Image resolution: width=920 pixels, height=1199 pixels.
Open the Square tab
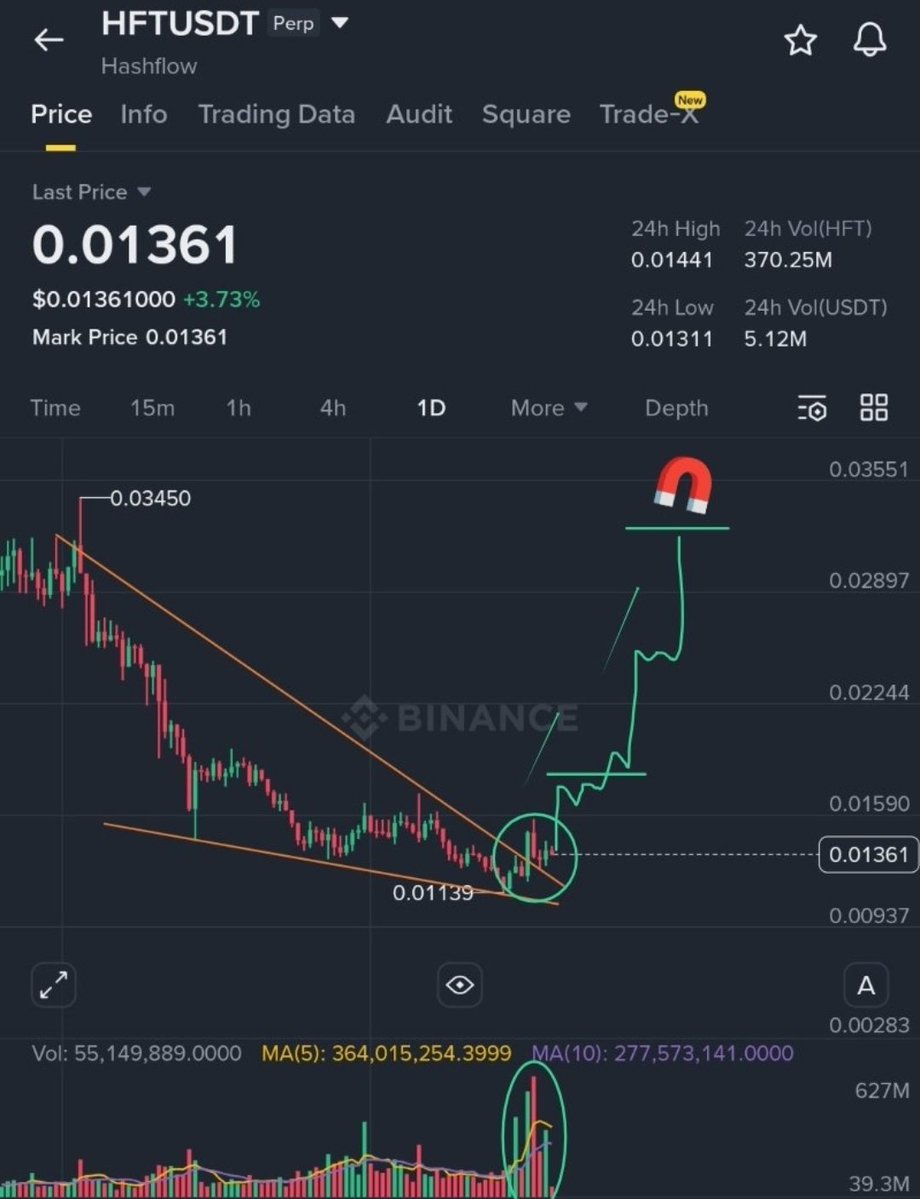tap(526, 114)
